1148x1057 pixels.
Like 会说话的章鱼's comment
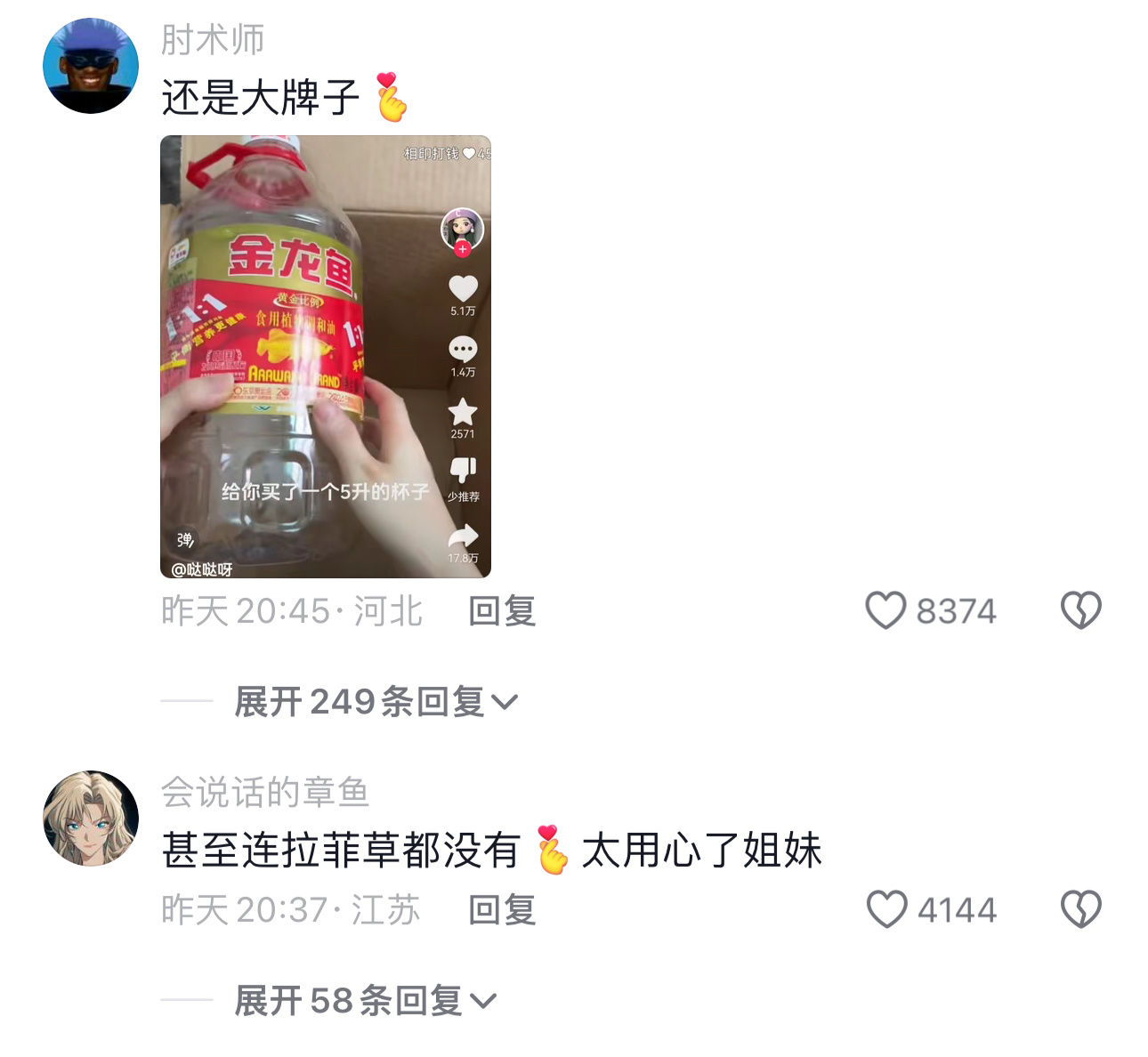click(886, 910)
